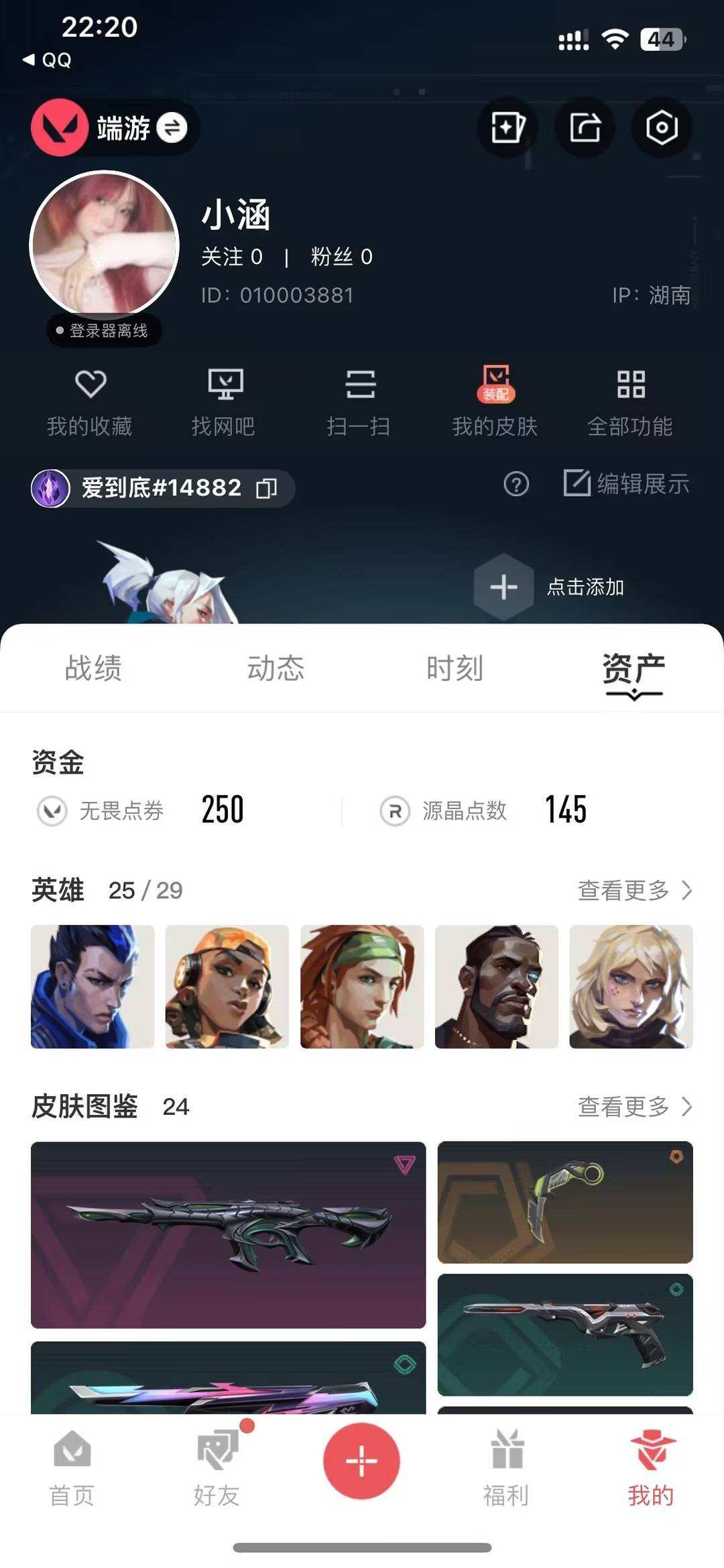Toggle the 端游 platform switcher
The width and height of the screenshot is (724, 1568).
[x=173, y=128]
